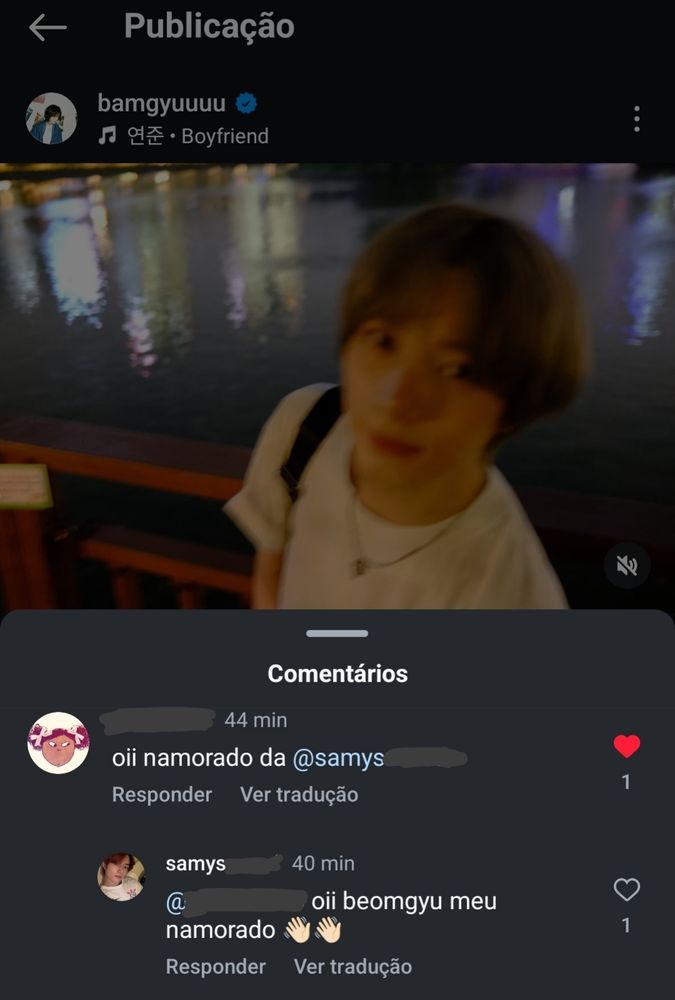Like the reply "oii beomgyu meu namorado"

click(626, 890)
